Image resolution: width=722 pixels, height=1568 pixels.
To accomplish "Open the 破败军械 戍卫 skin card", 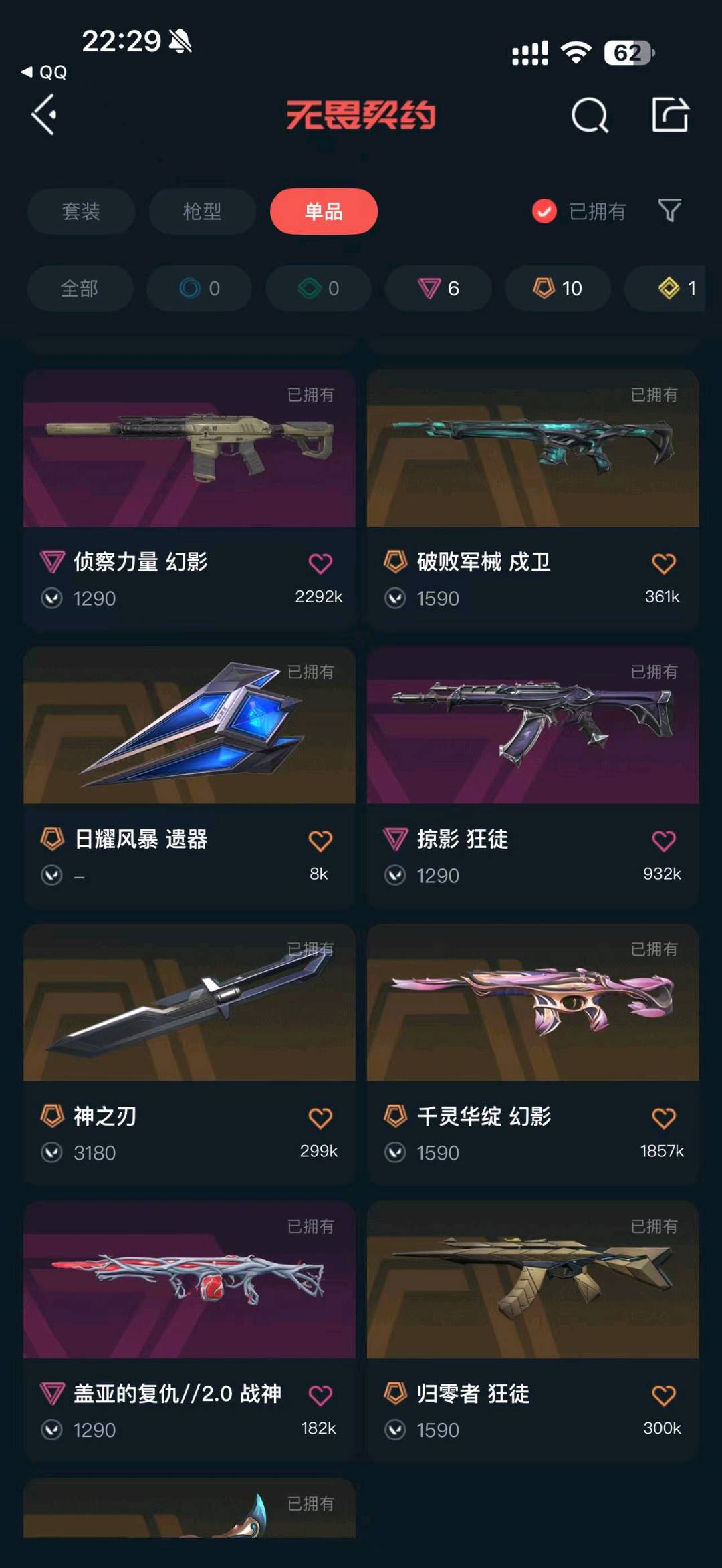I will (x=533, y=499).
